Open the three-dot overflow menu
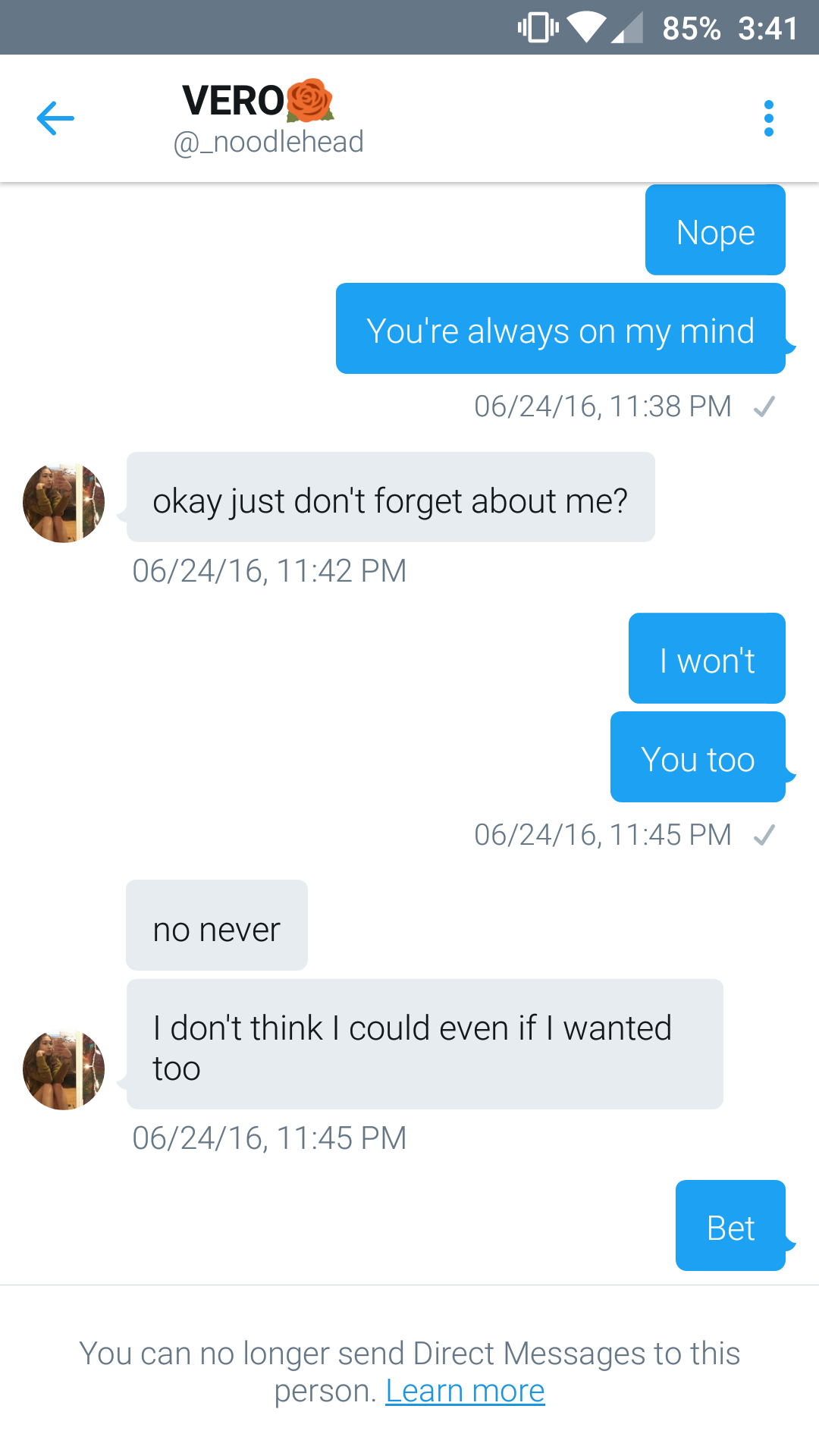The width and height of the screenshot is (819, 1456). tap(769, 118)
